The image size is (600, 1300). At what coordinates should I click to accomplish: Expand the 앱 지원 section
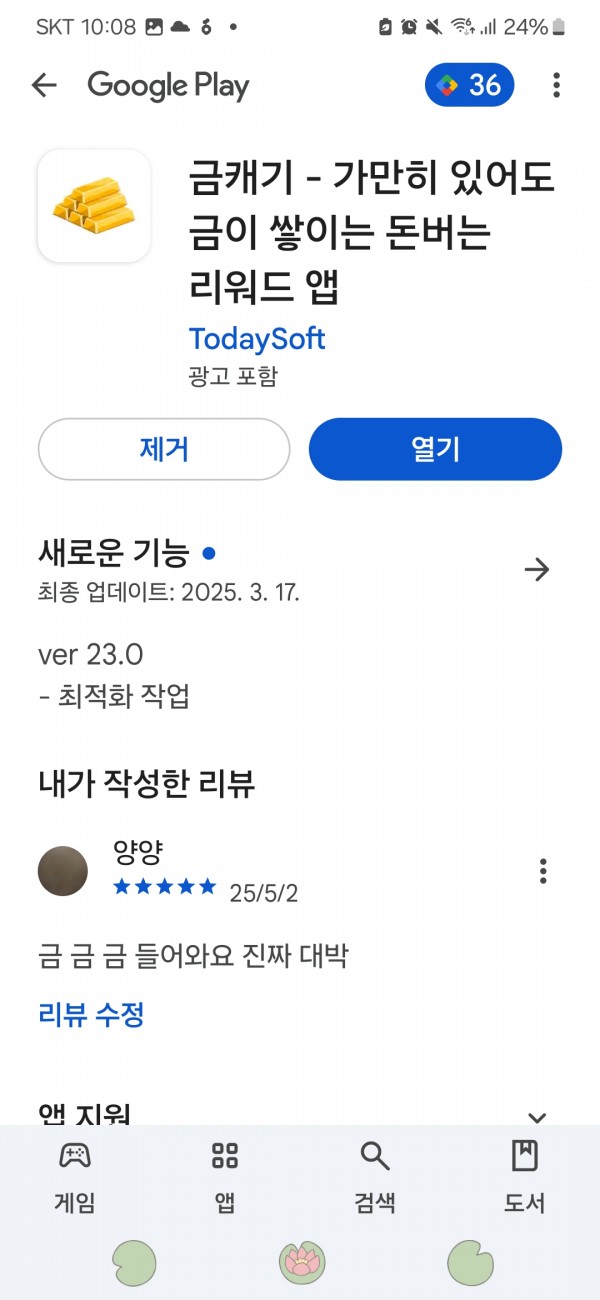tap(537, 1118)
